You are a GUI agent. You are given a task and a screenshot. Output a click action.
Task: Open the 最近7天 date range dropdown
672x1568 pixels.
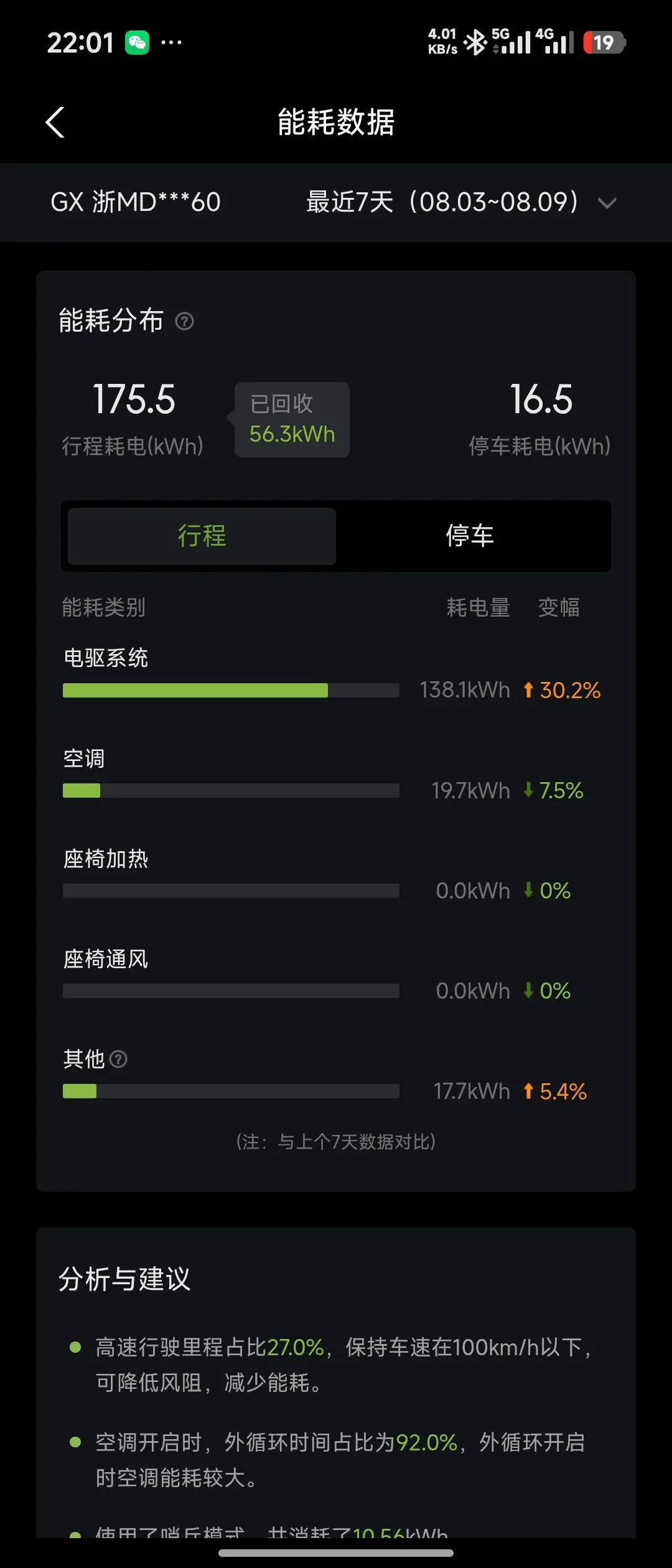461,202
